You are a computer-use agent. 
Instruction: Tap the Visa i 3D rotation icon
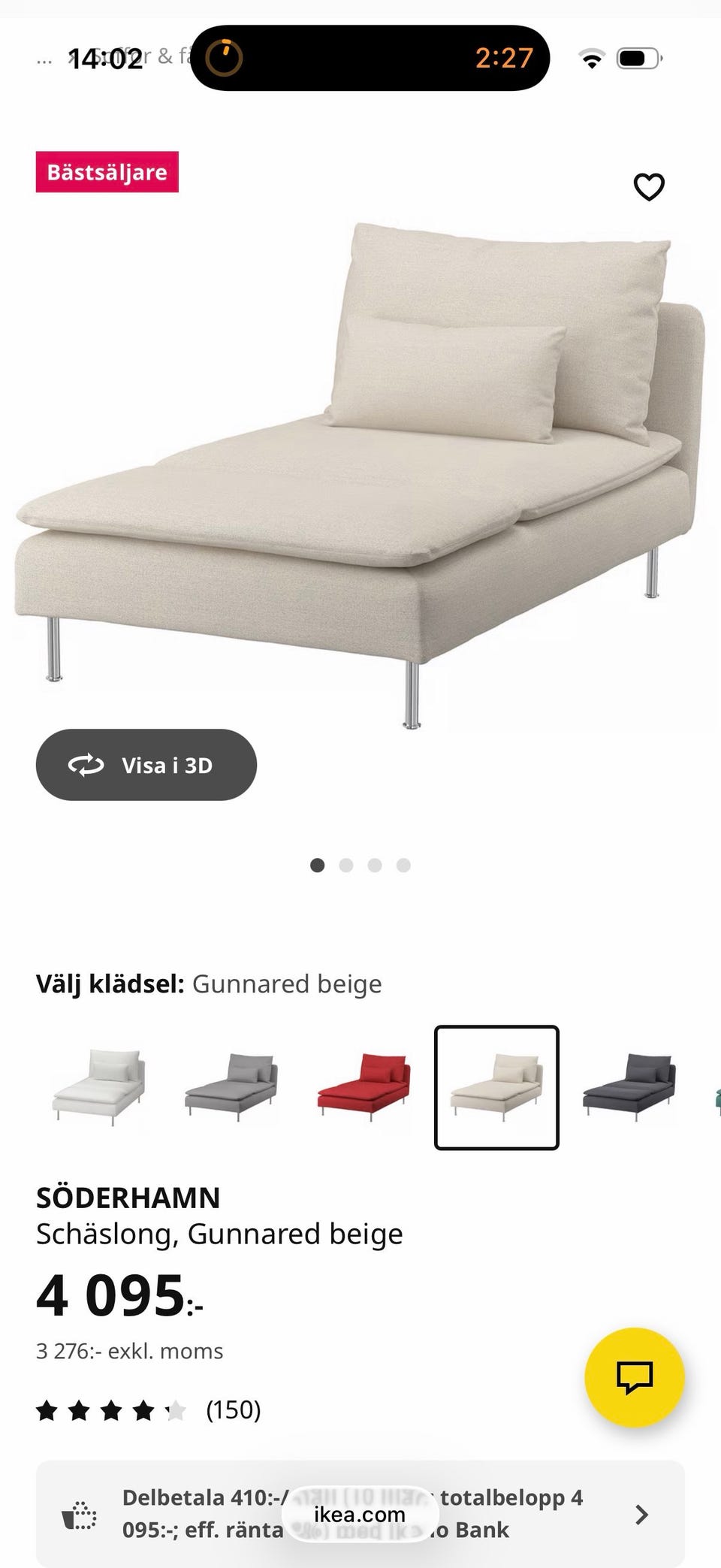87,765
